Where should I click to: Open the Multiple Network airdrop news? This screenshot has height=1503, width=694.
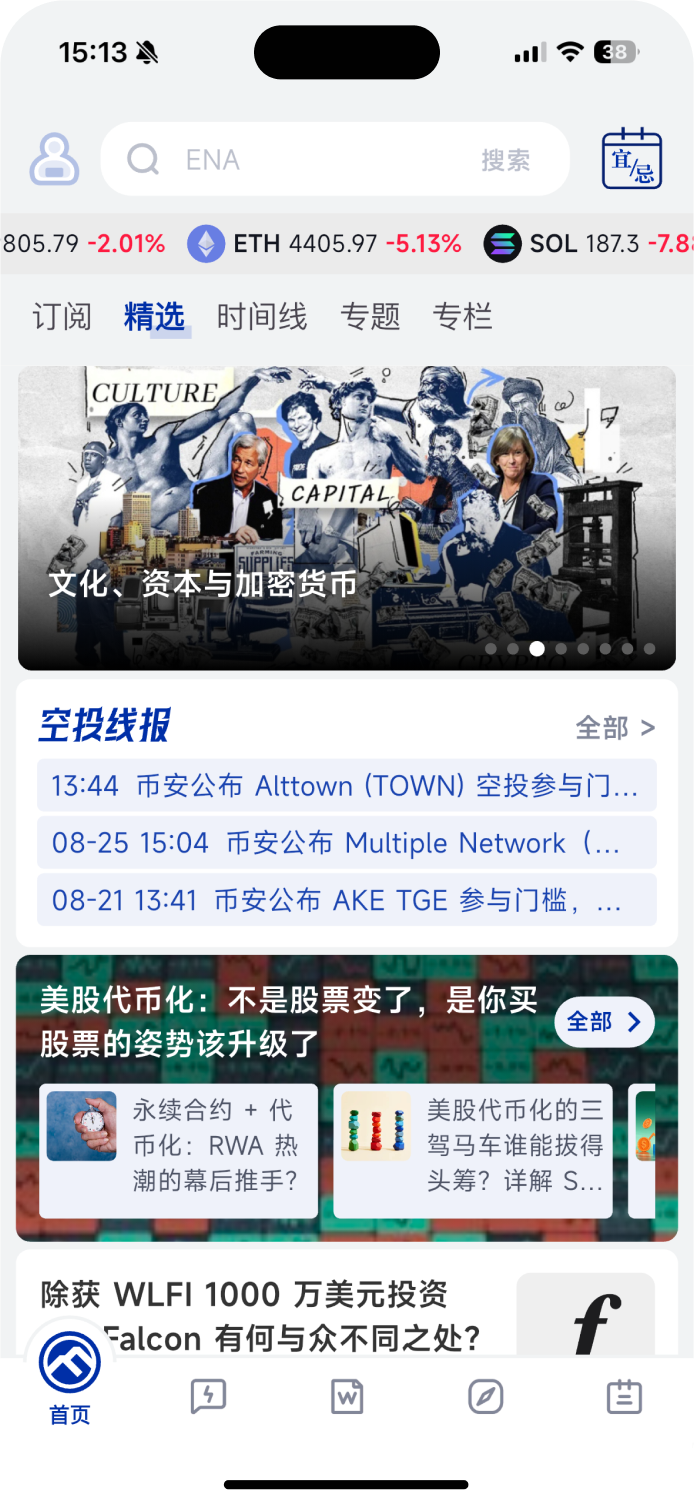[x=346, y=843]
